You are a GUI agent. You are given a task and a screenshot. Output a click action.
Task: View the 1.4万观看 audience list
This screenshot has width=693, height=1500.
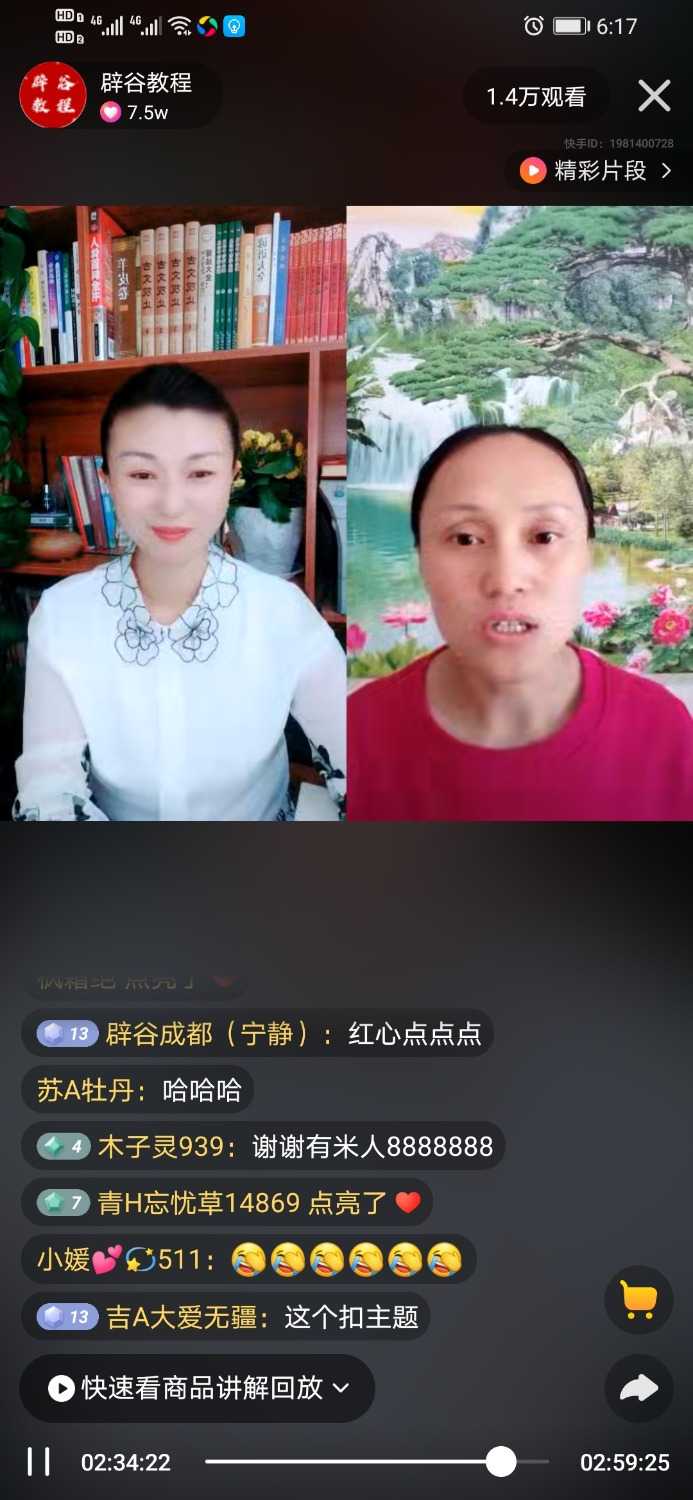pyautogui.click(x=536, y=97)
